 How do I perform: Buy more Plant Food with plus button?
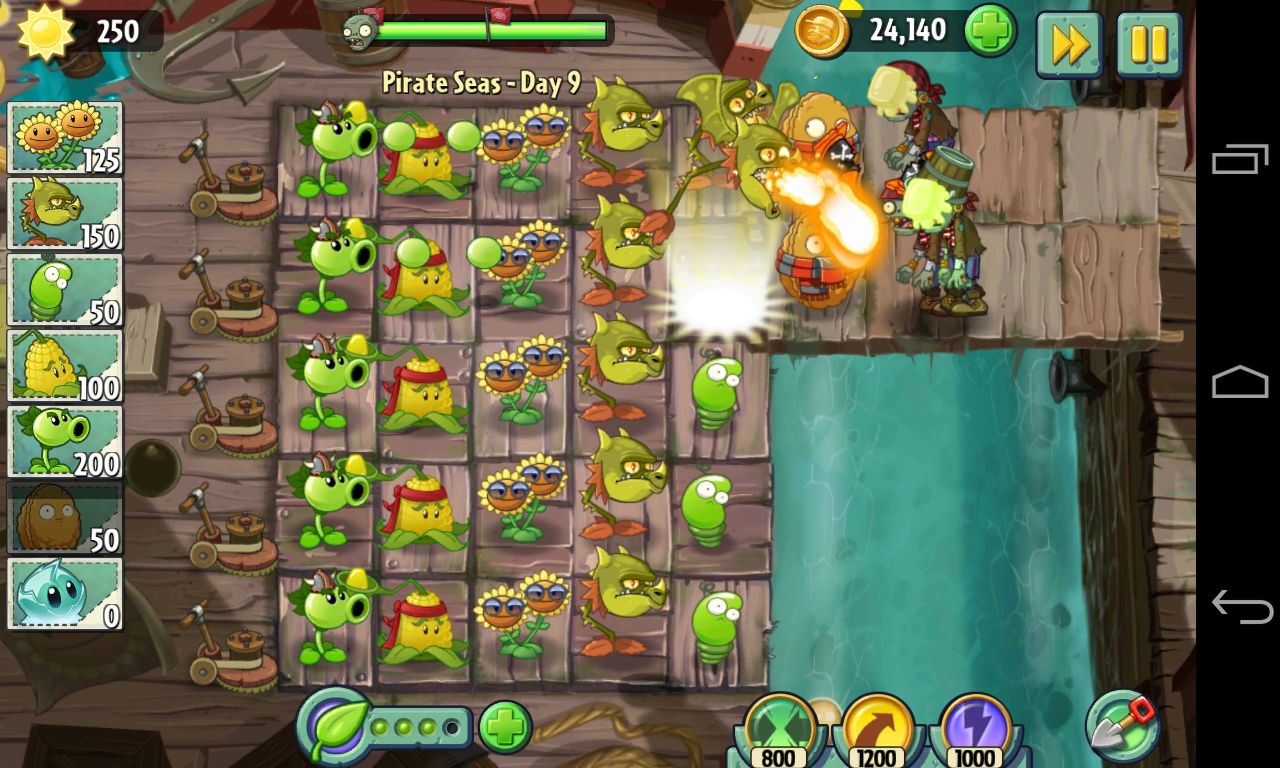[x=505, y=727]
